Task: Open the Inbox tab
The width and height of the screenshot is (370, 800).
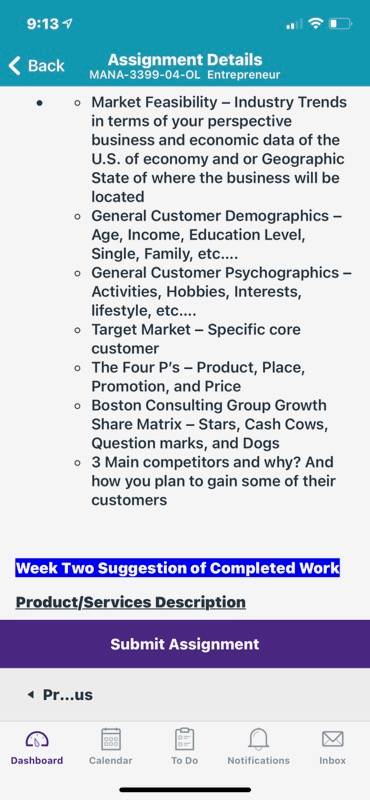Action: (x=333, y=747)
